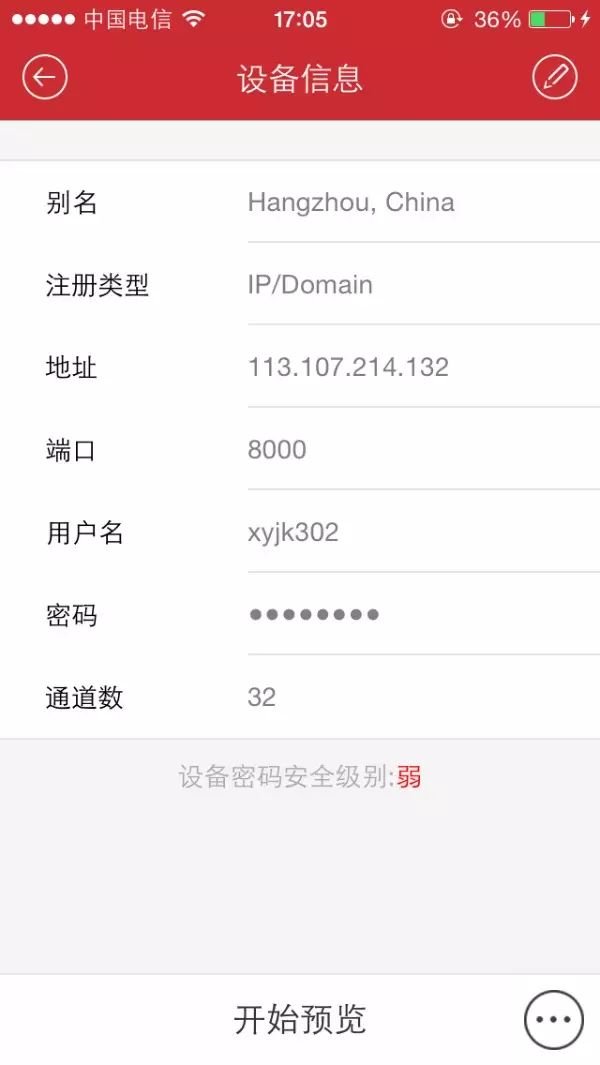Go back using the arrow icon
The height and width of the screenshot is (1065, 600).
pos(45,77)
